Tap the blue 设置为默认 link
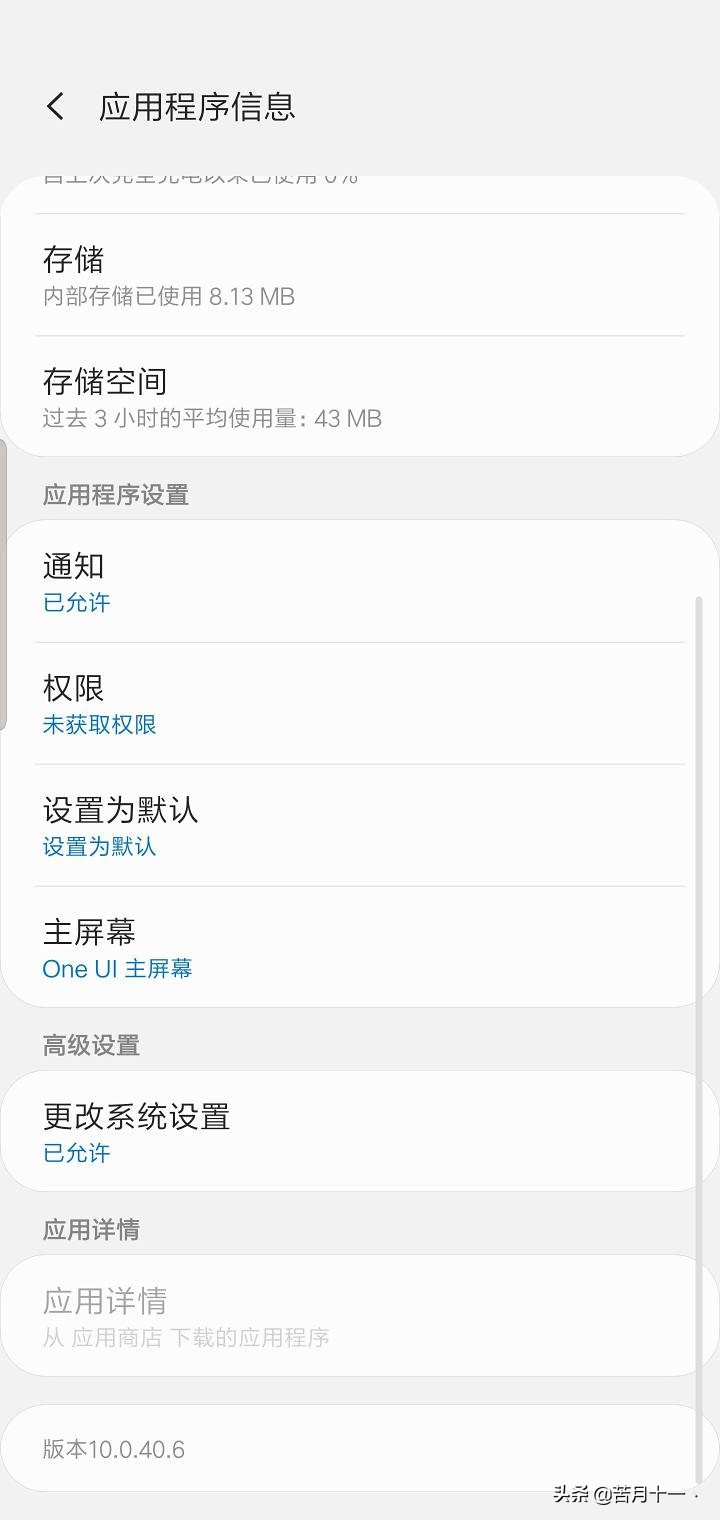Viewport: 720px width, 1520px height. click(x=98, y=847)
